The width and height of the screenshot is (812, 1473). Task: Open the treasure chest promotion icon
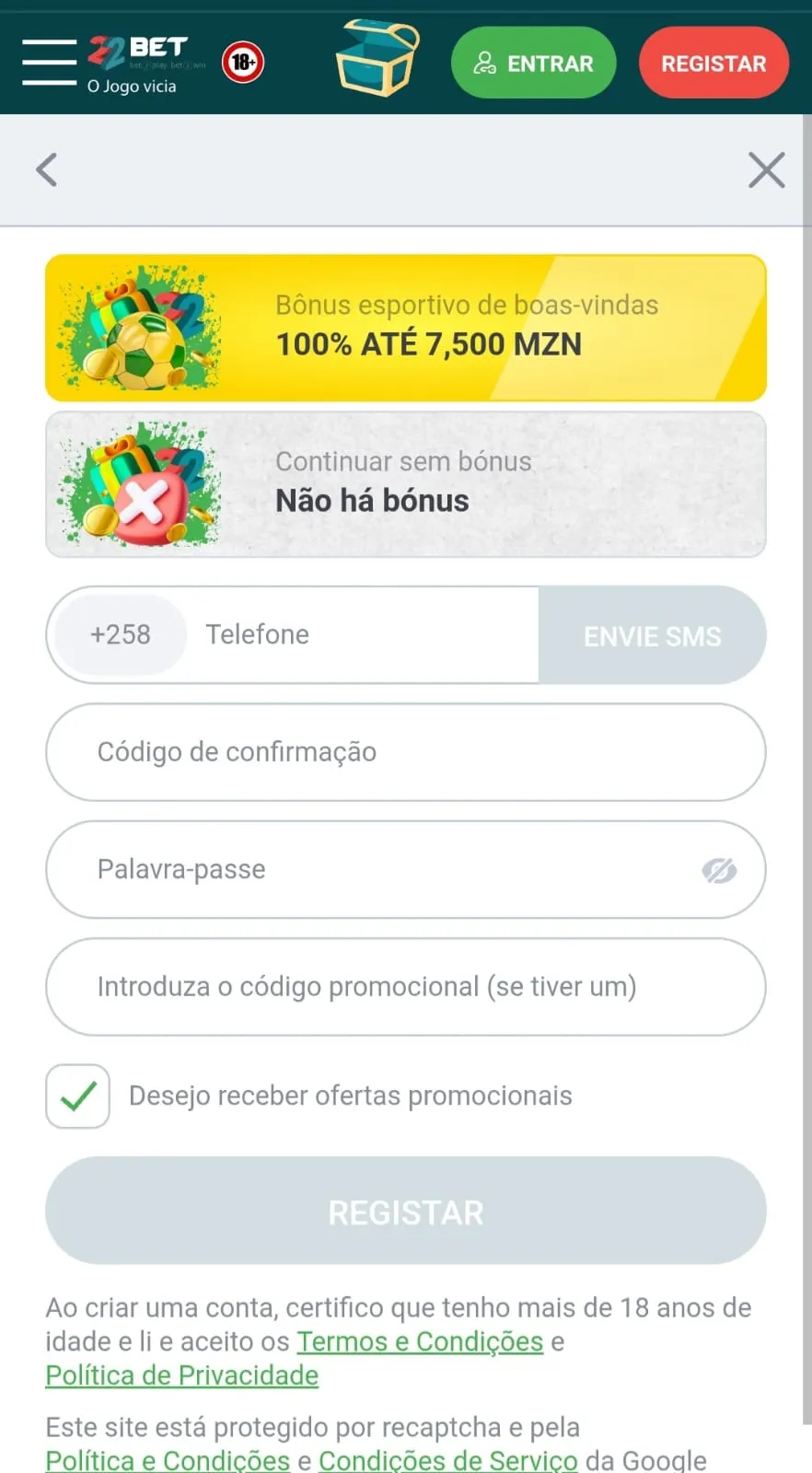377,59
